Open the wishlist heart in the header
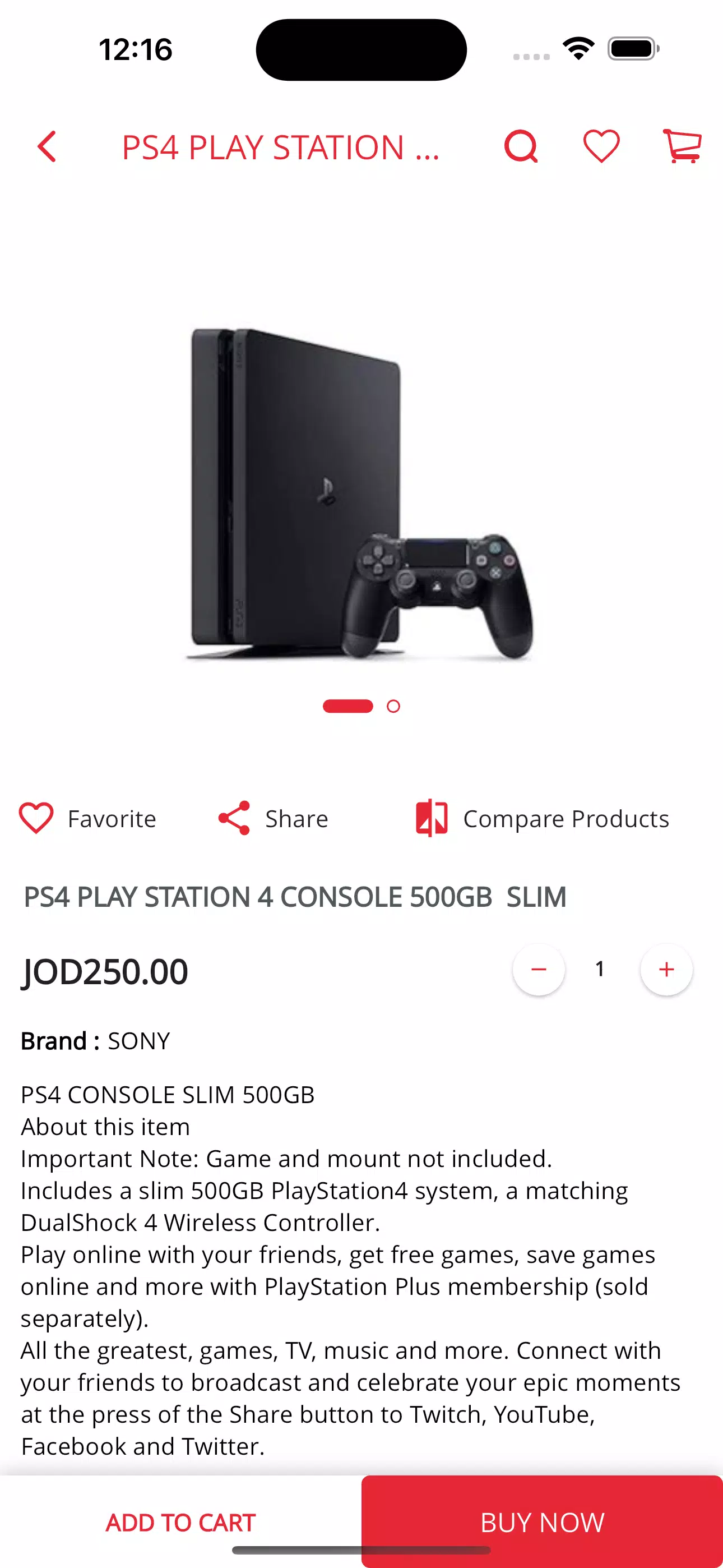723x1568 pixels. click(x=601, y=147)
